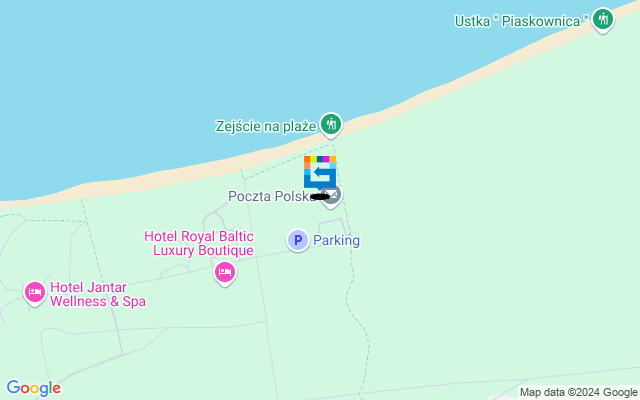Tap the colorful custom location marker

coord(320,173)
